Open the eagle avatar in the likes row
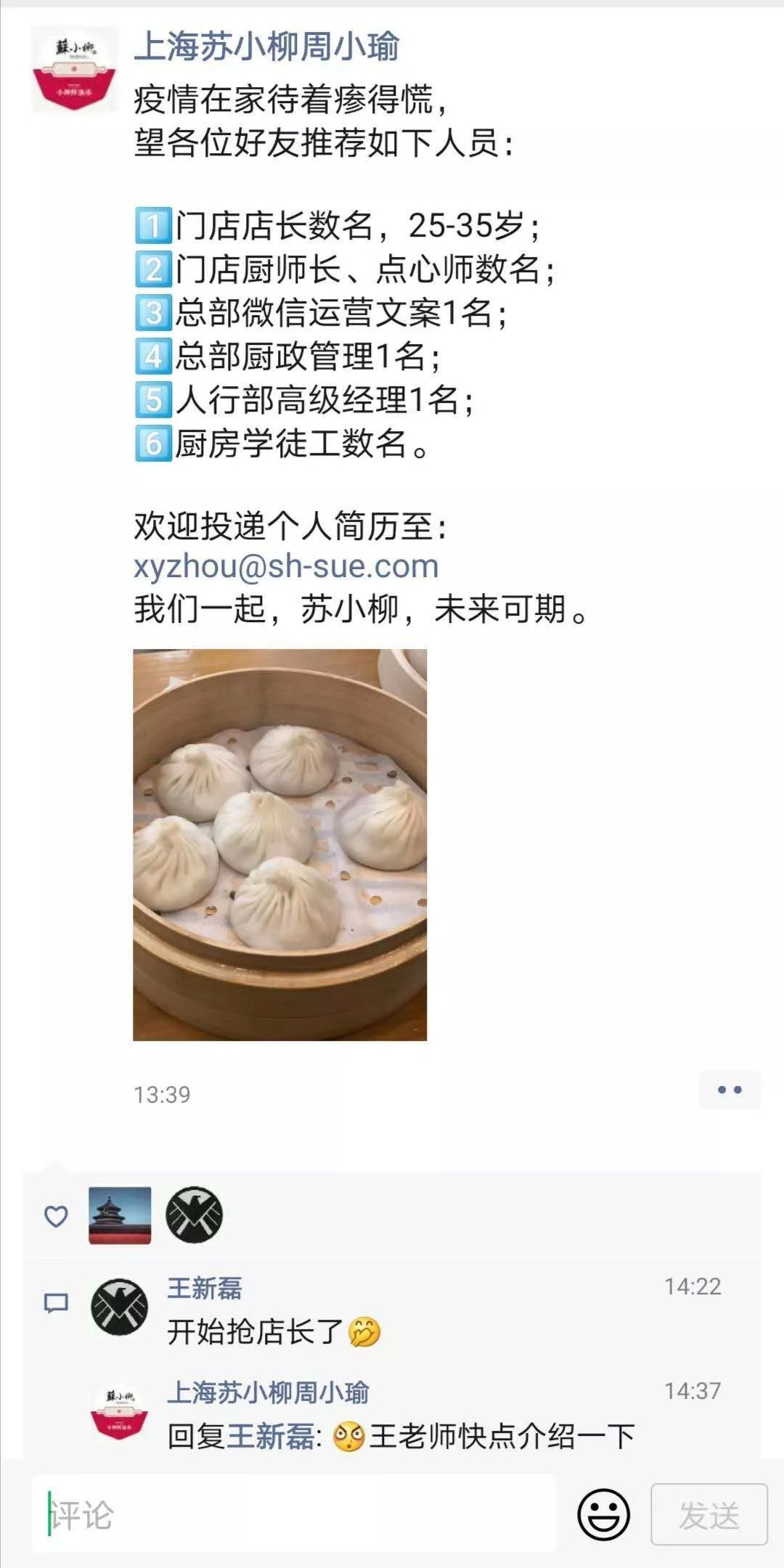Image resolution: width=784 pixels, height=1568 pixels. [194, 1215]
